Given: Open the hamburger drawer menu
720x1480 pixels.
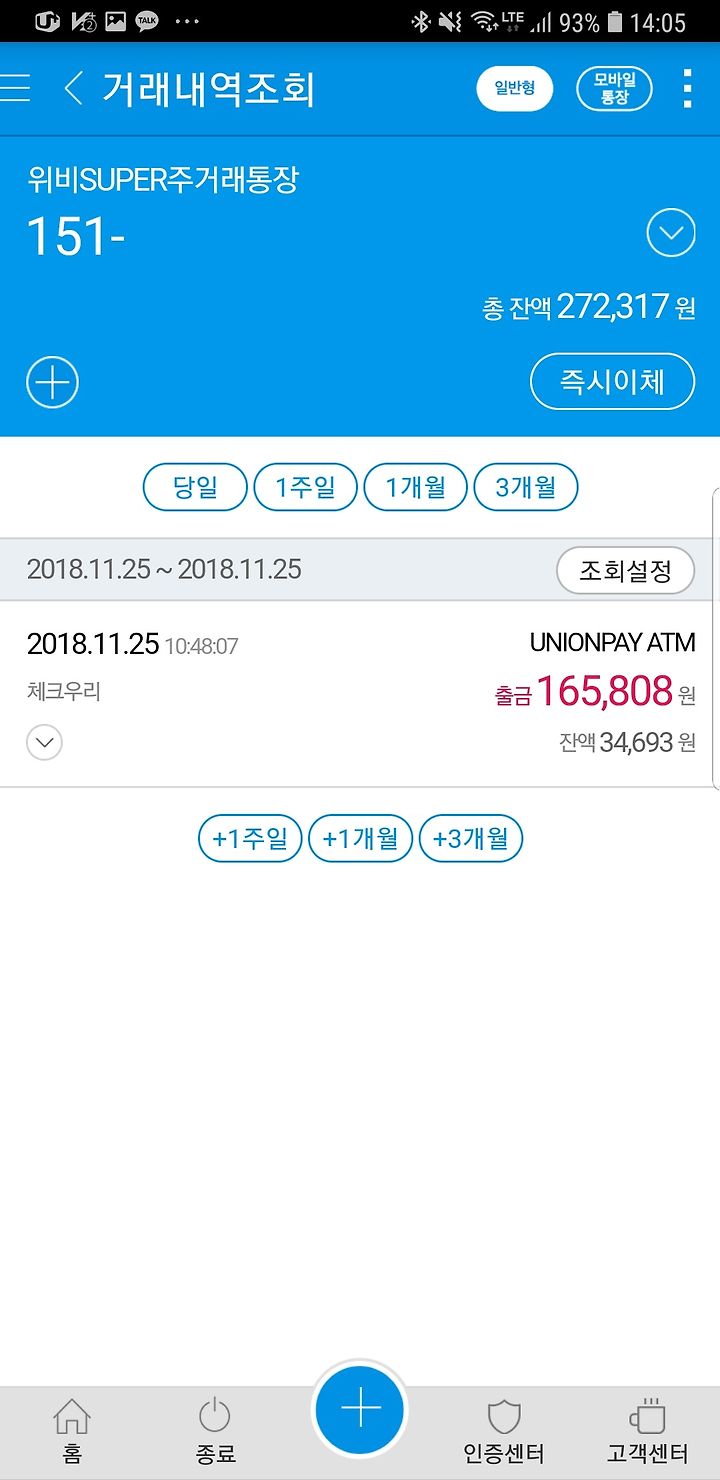Looking at the screenshot, I should (15, 89).
